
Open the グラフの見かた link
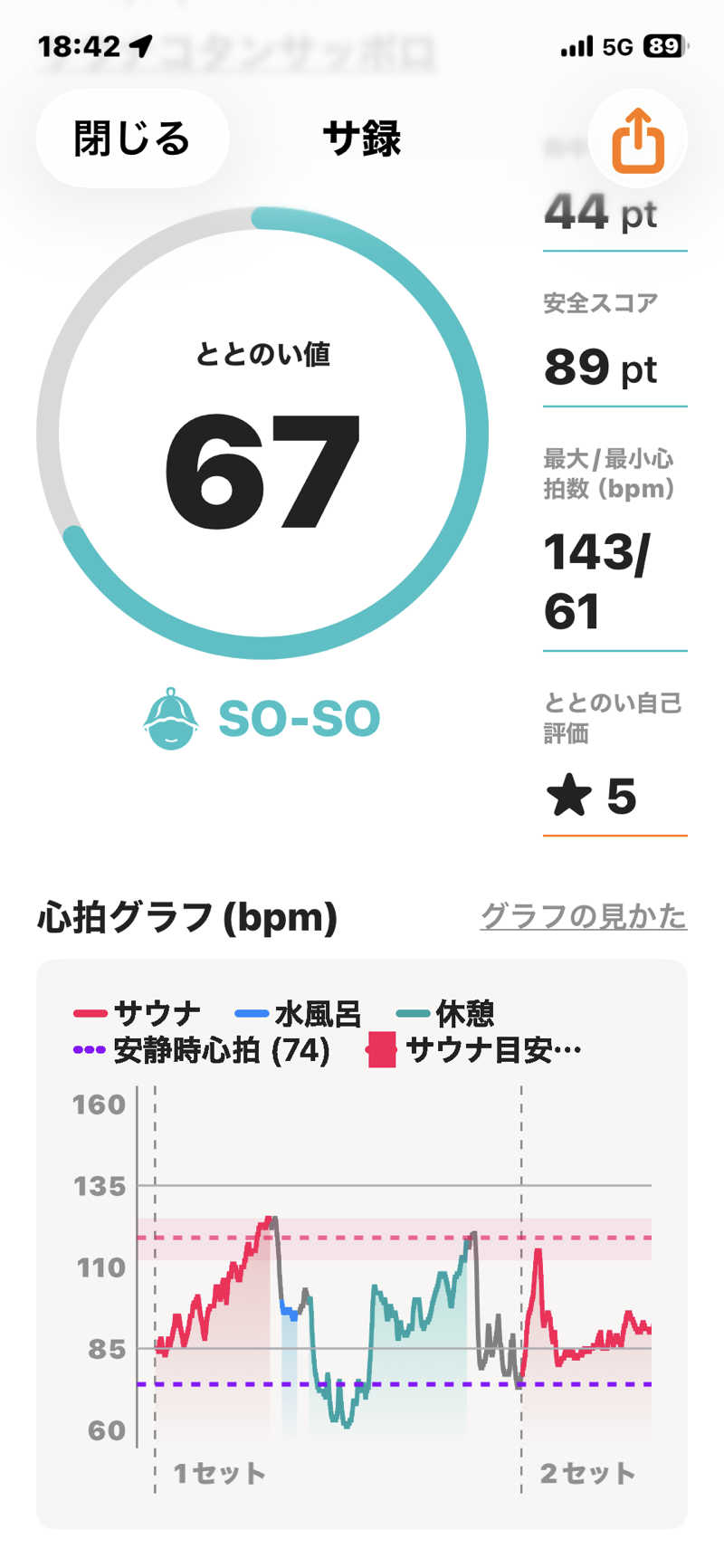point(583,916)
